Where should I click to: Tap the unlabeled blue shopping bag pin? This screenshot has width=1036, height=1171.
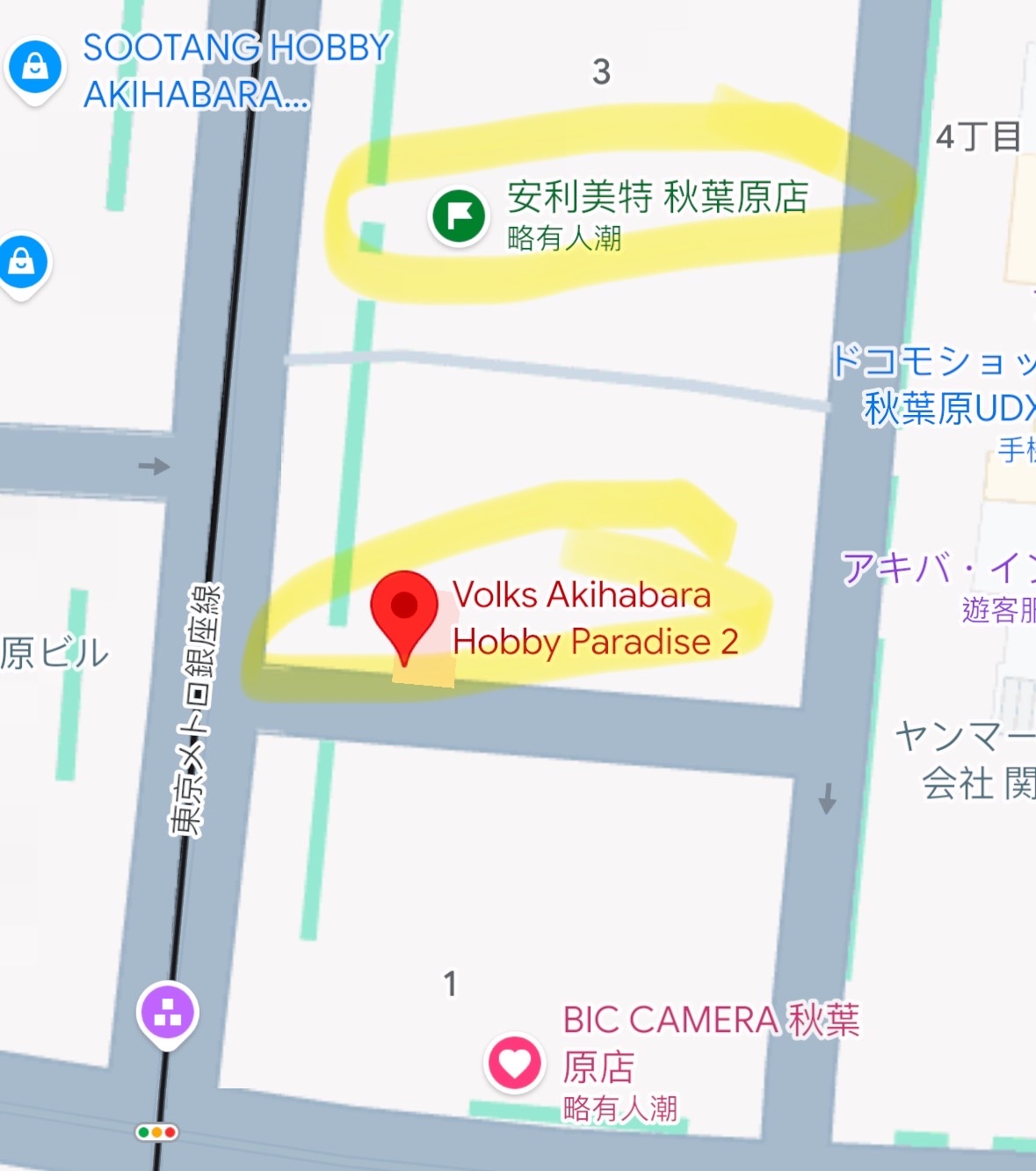click(22, 262)
